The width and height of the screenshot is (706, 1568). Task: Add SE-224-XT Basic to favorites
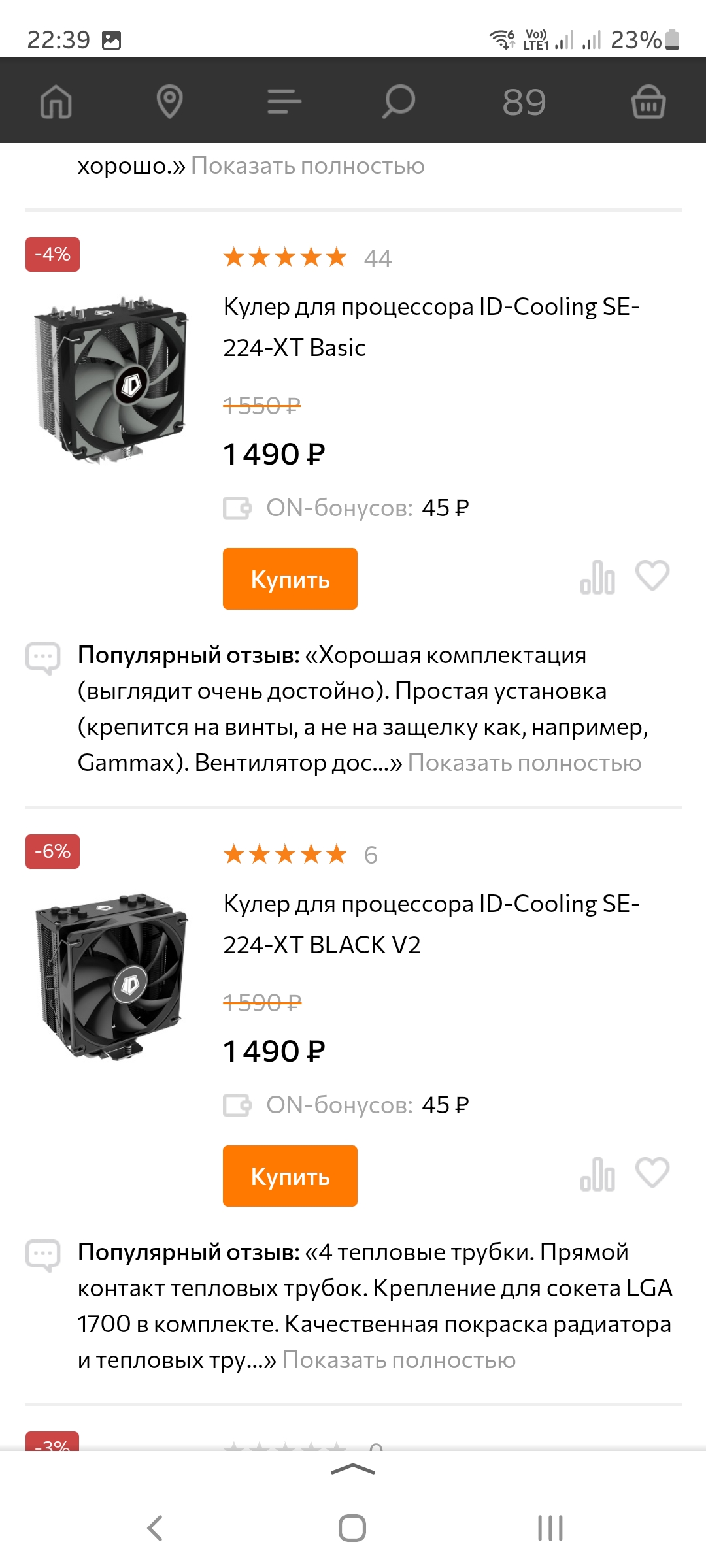coord(652,576)
